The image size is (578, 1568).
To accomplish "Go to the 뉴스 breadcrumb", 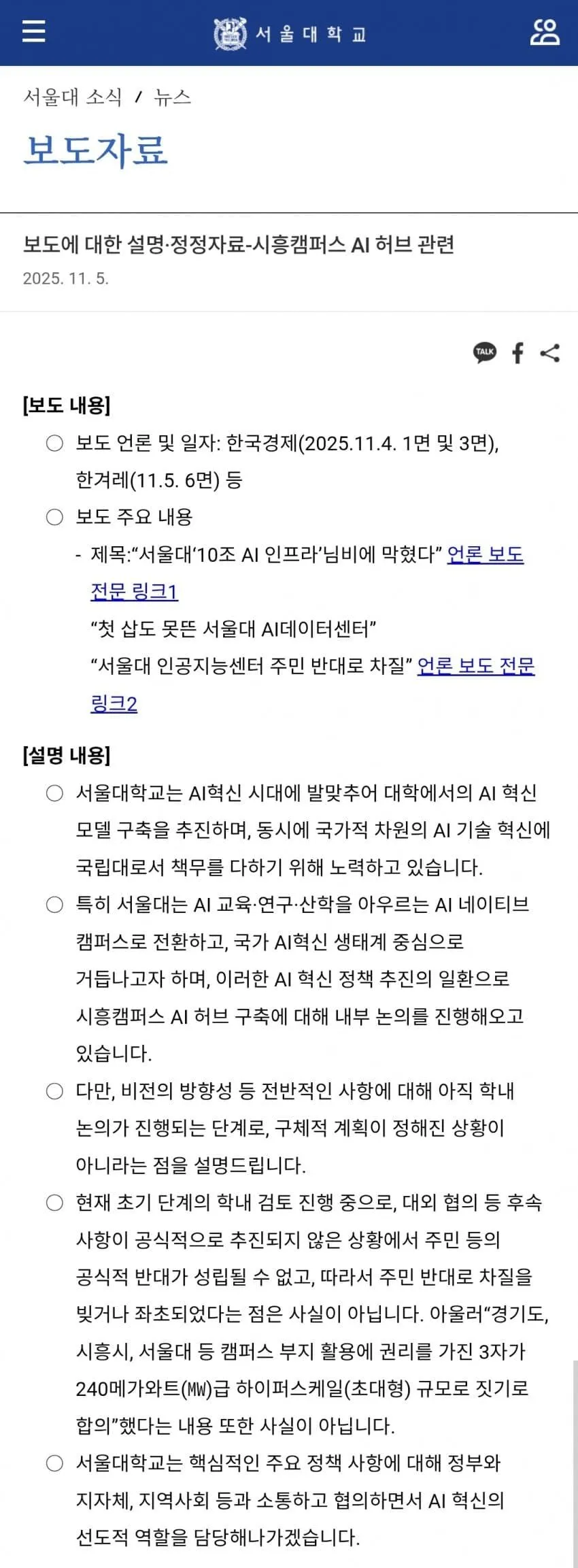I will click(173, 97).
